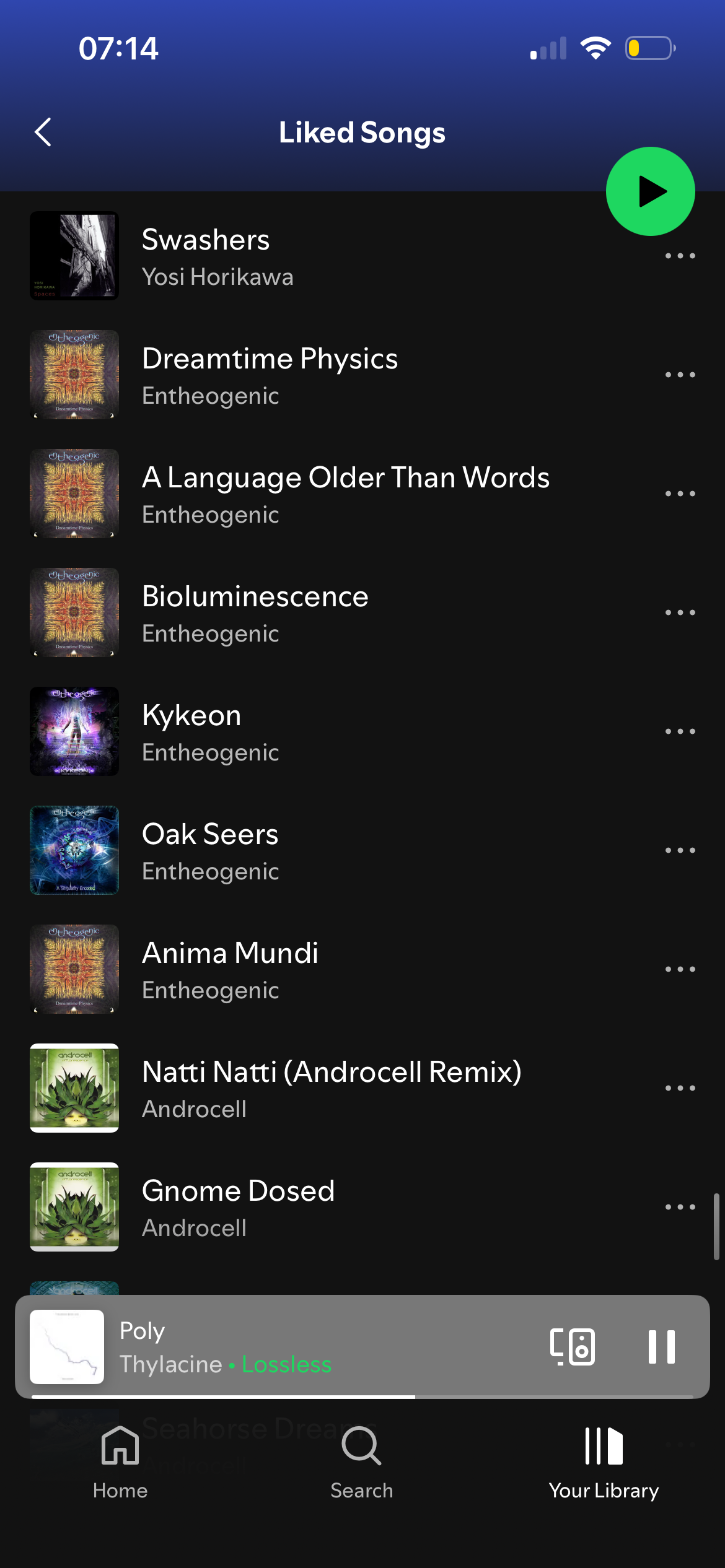The width and height of the screenshot is (725, 1568).
Task: Open the connect to device picker
Action: [573, 1346]
